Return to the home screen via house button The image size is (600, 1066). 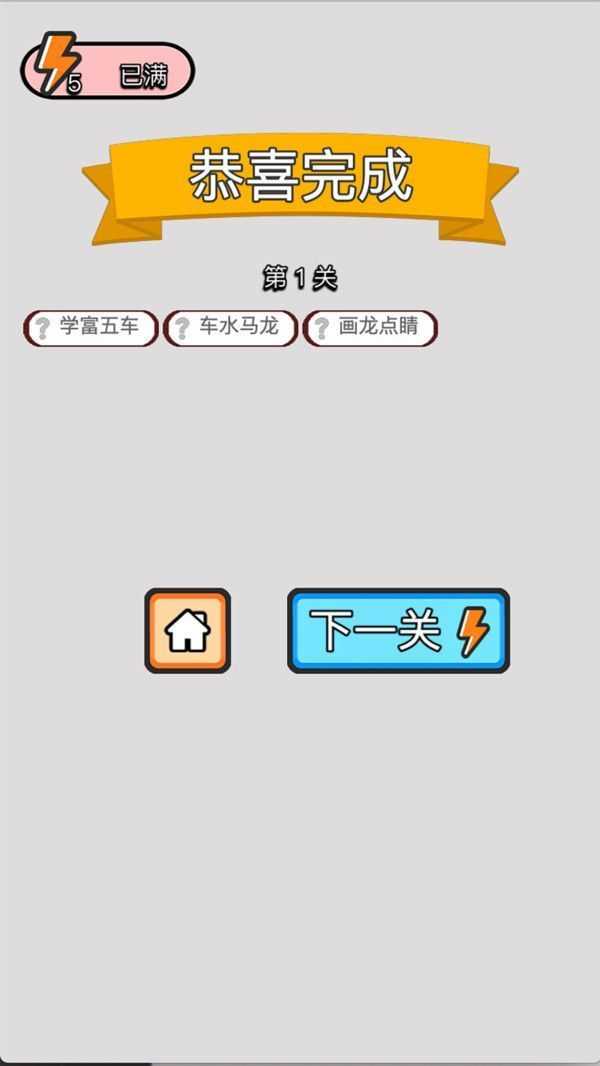point(188,631)
